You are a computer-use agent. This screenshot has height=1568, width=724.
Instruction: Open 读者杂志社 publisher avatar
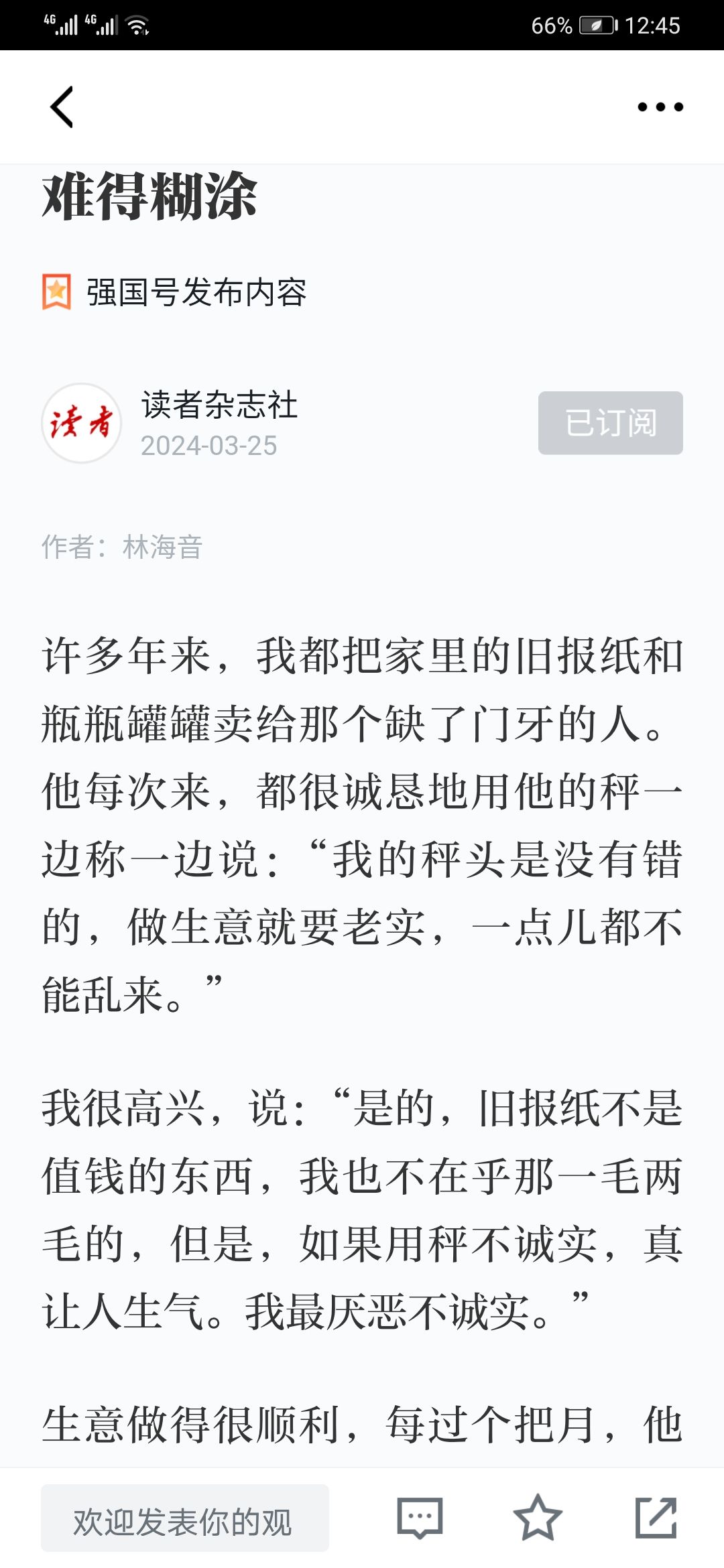(82, 423)
